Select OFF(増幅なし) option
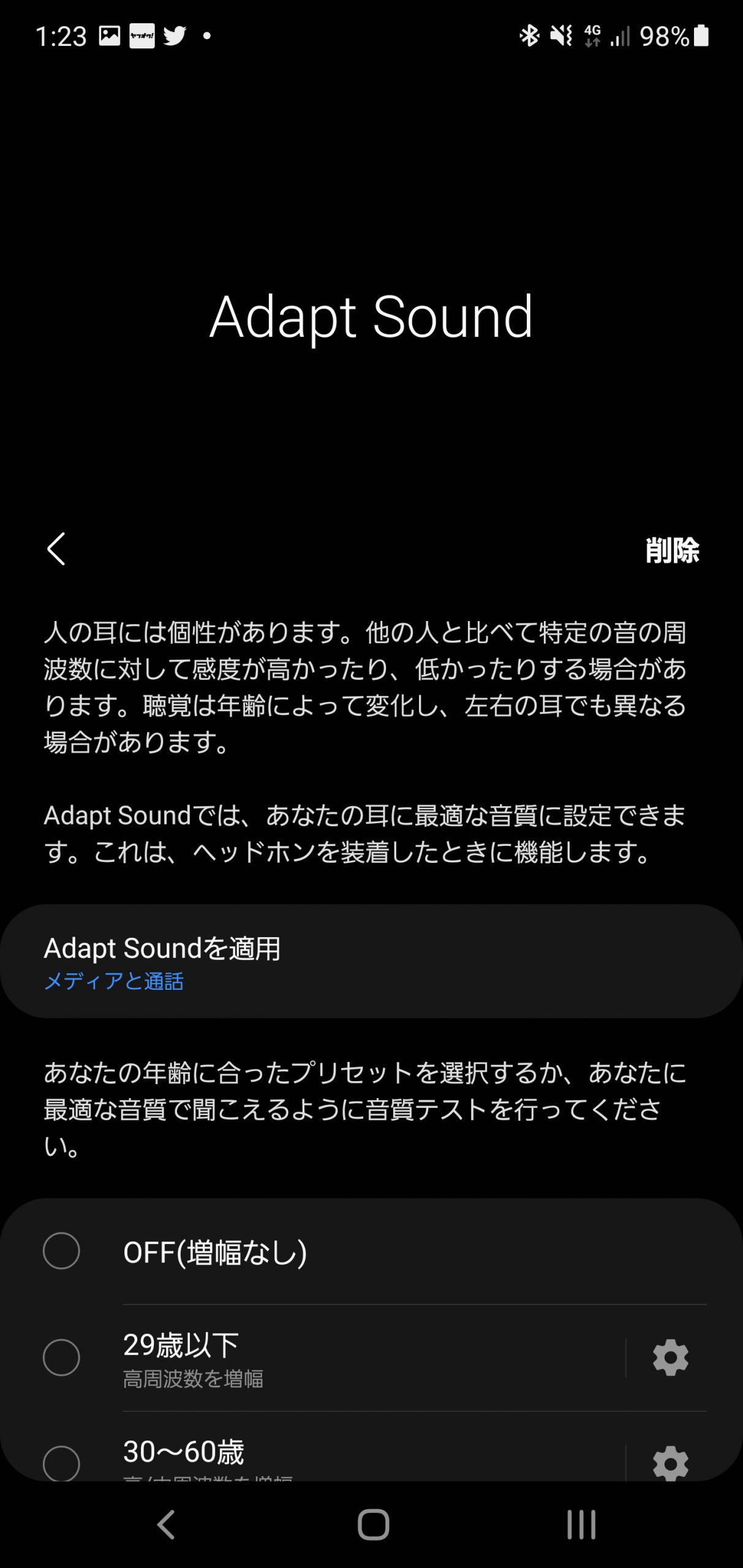Viewport: 743px width, 1568px height. (371, 1251)
